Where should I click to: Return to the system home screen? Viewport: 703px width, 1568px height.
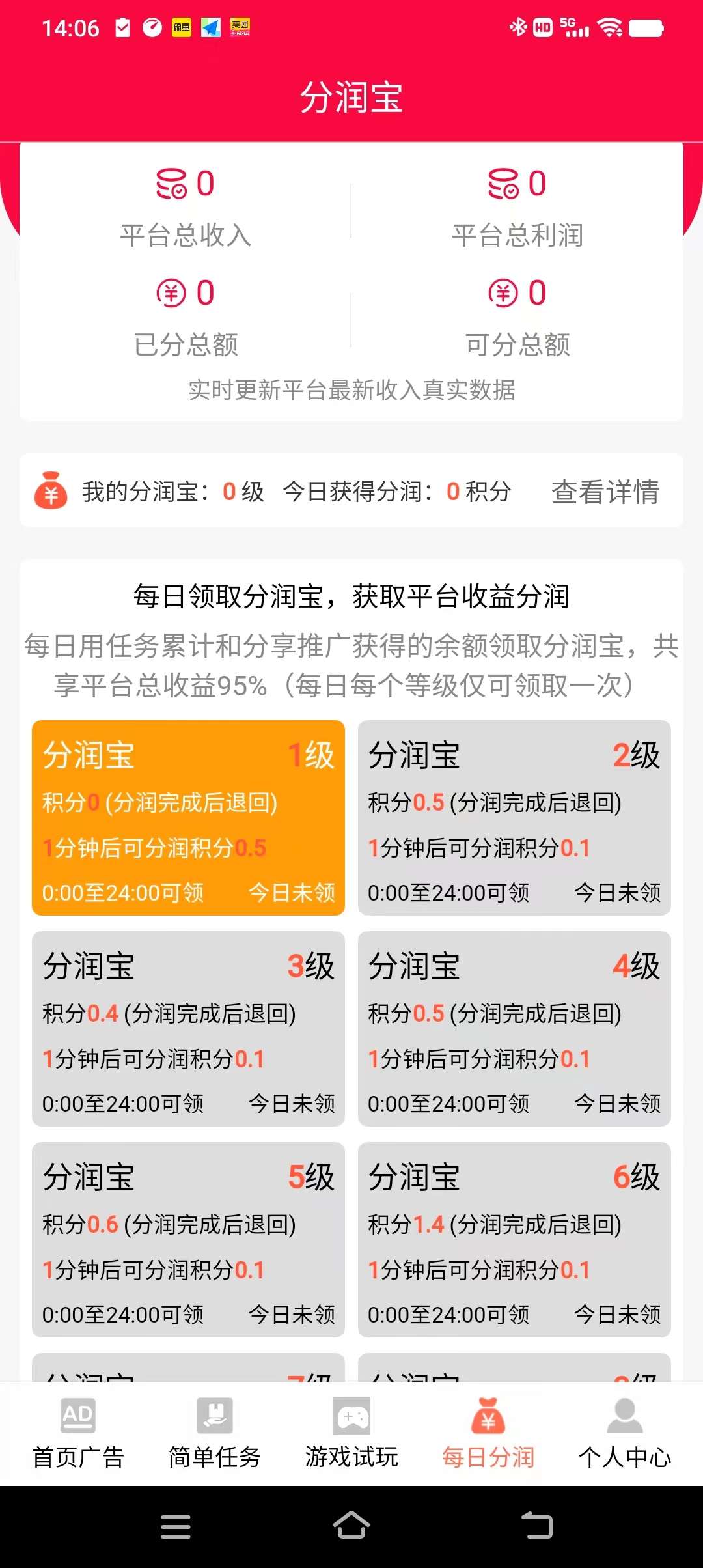[351, 1526]
